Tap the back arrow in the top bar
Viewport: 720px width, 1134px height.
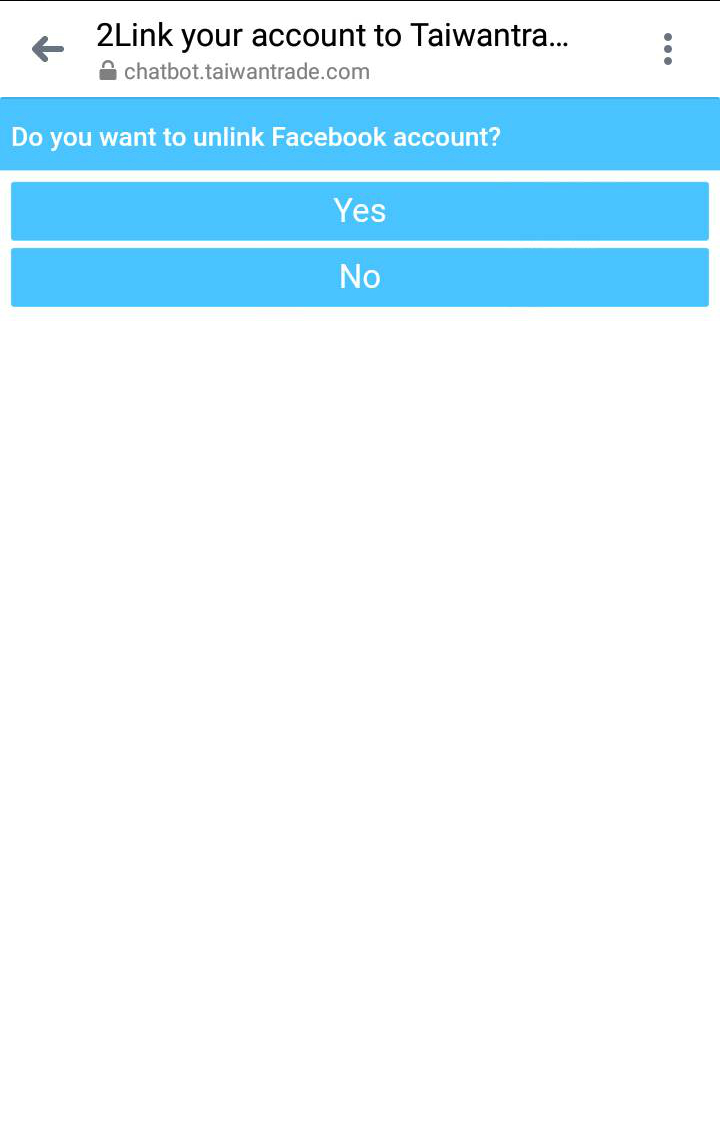click(x=47, y=49)
